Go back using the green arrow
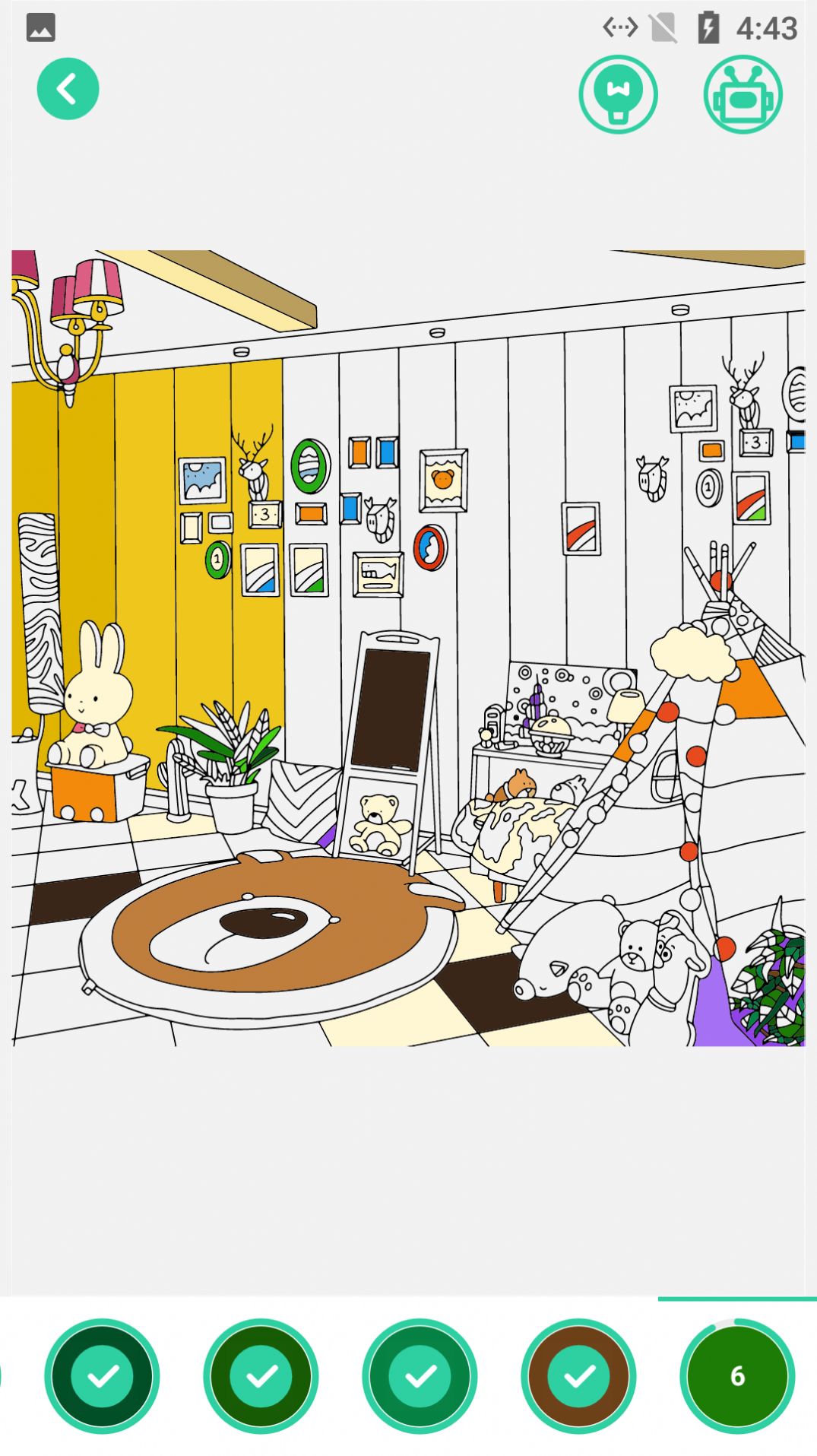The width and height of the screenshot is (817, 1456). (x=68, y=89)
